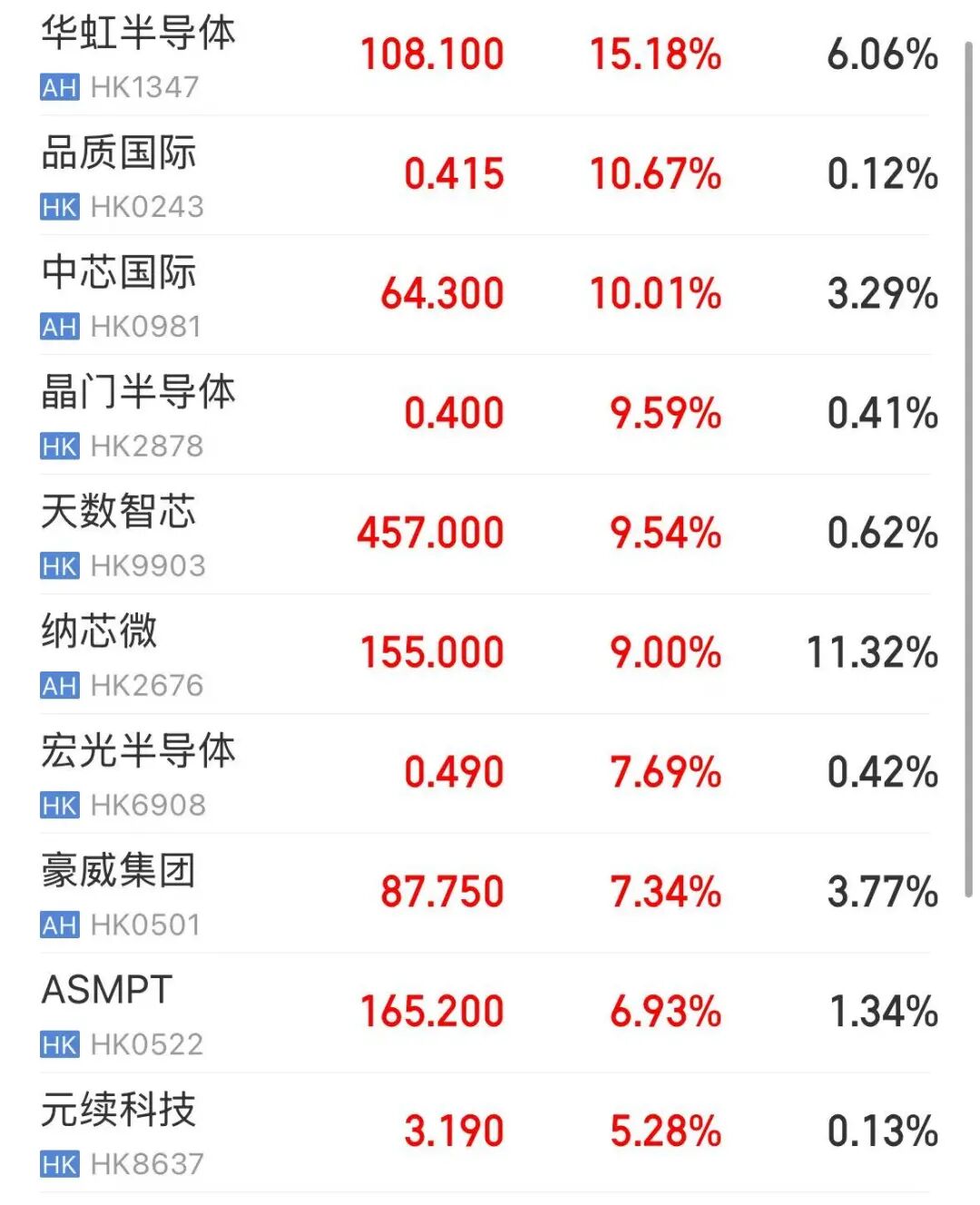
Task: Click the price 457.000 for 天数智芯
Action: pos(430,533)
